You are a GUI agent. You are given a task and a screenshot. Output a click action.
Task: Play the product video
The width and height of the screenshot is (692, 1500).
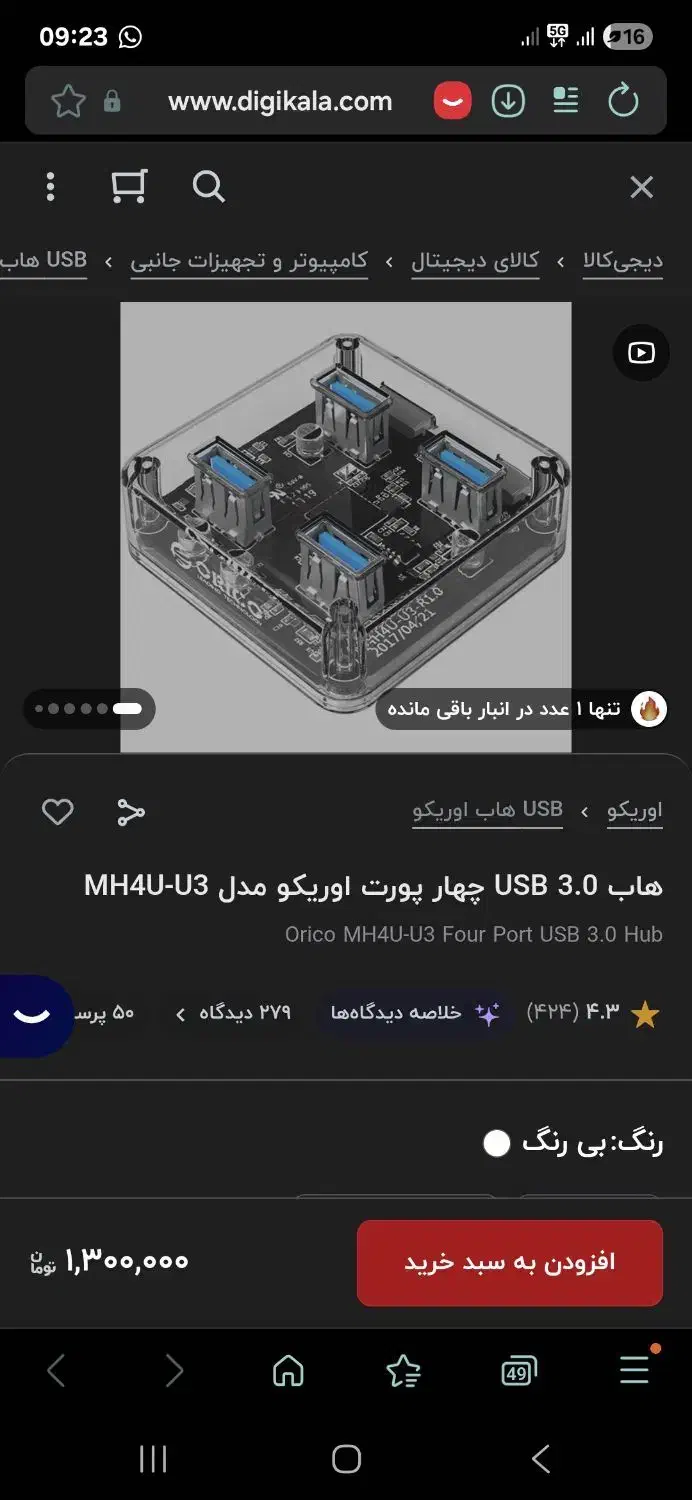641,352
